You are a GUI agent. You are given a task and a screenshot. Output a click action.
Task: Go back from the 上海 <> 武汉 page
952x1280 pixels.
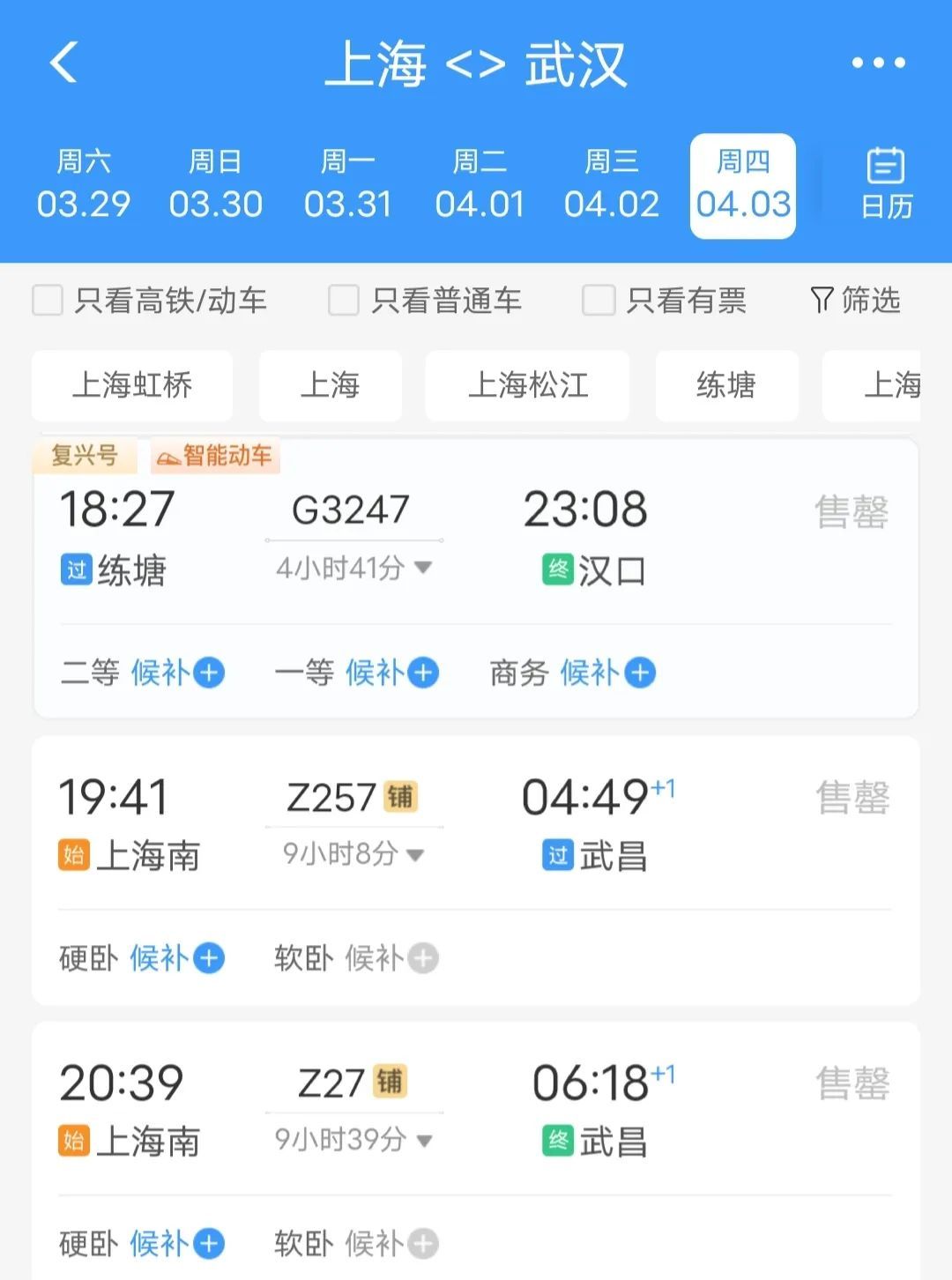(x=64, y=63)
